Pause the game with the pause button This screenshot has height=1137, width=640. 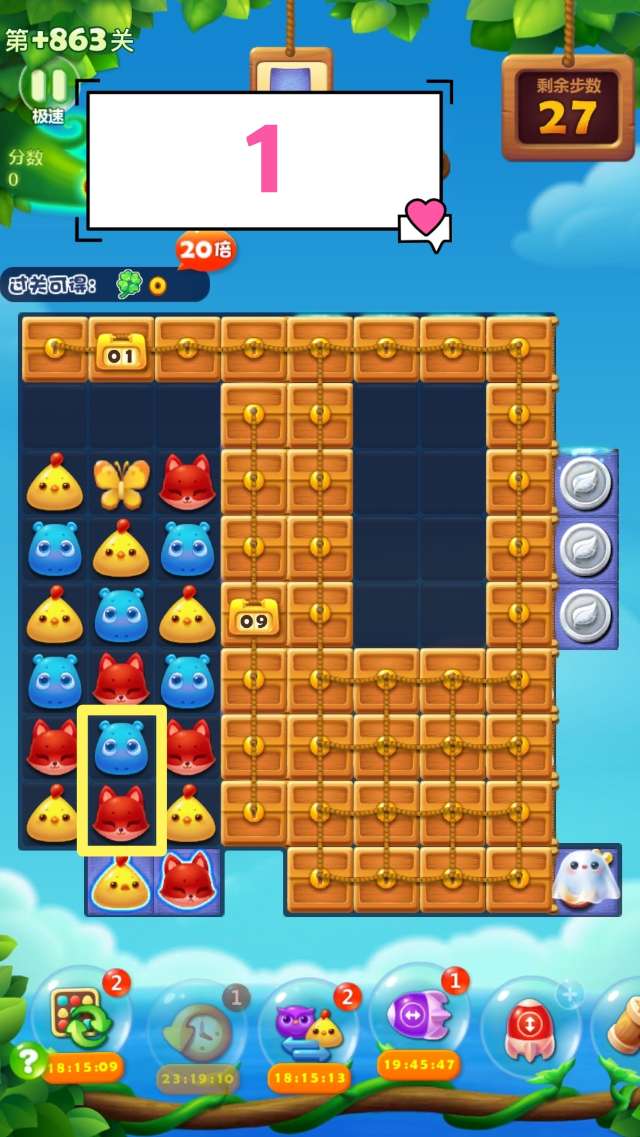pyautogui.click(x=47, y=85)
